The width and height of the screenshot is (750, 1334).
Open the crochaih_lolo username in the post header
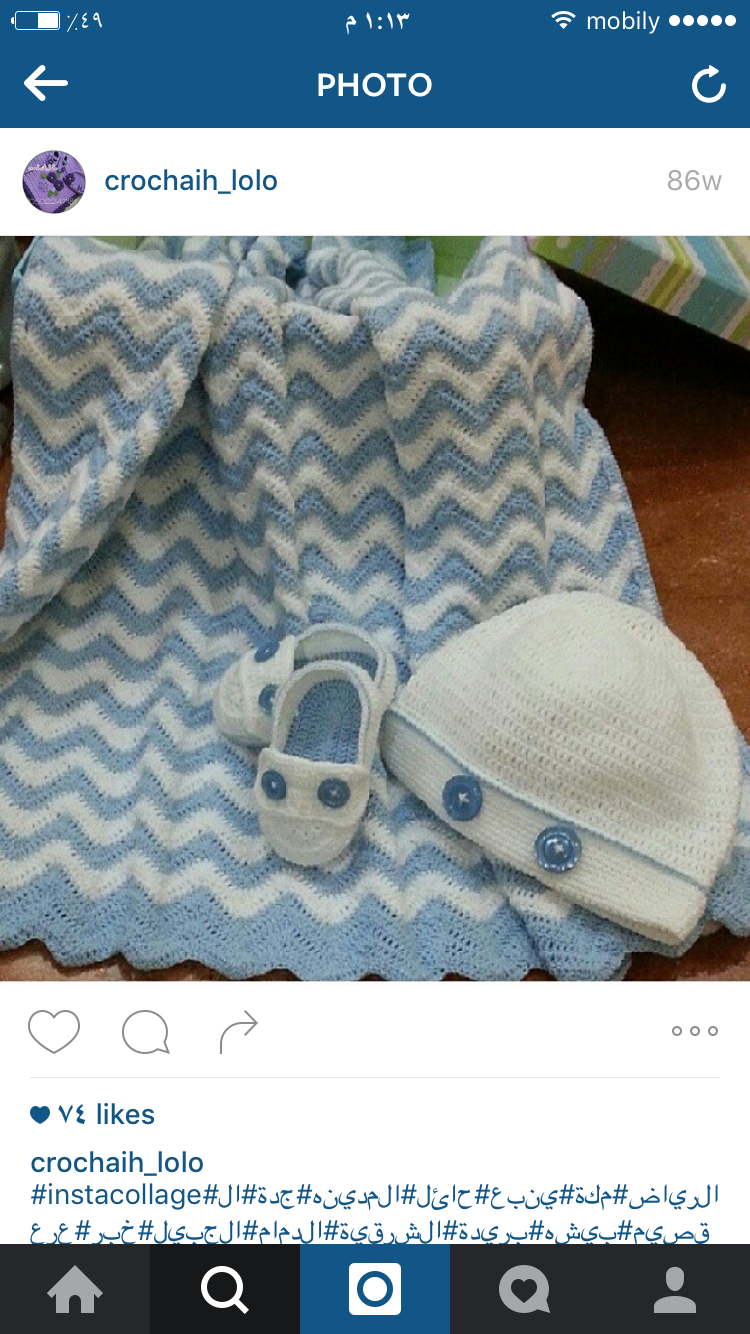[191, 181]
